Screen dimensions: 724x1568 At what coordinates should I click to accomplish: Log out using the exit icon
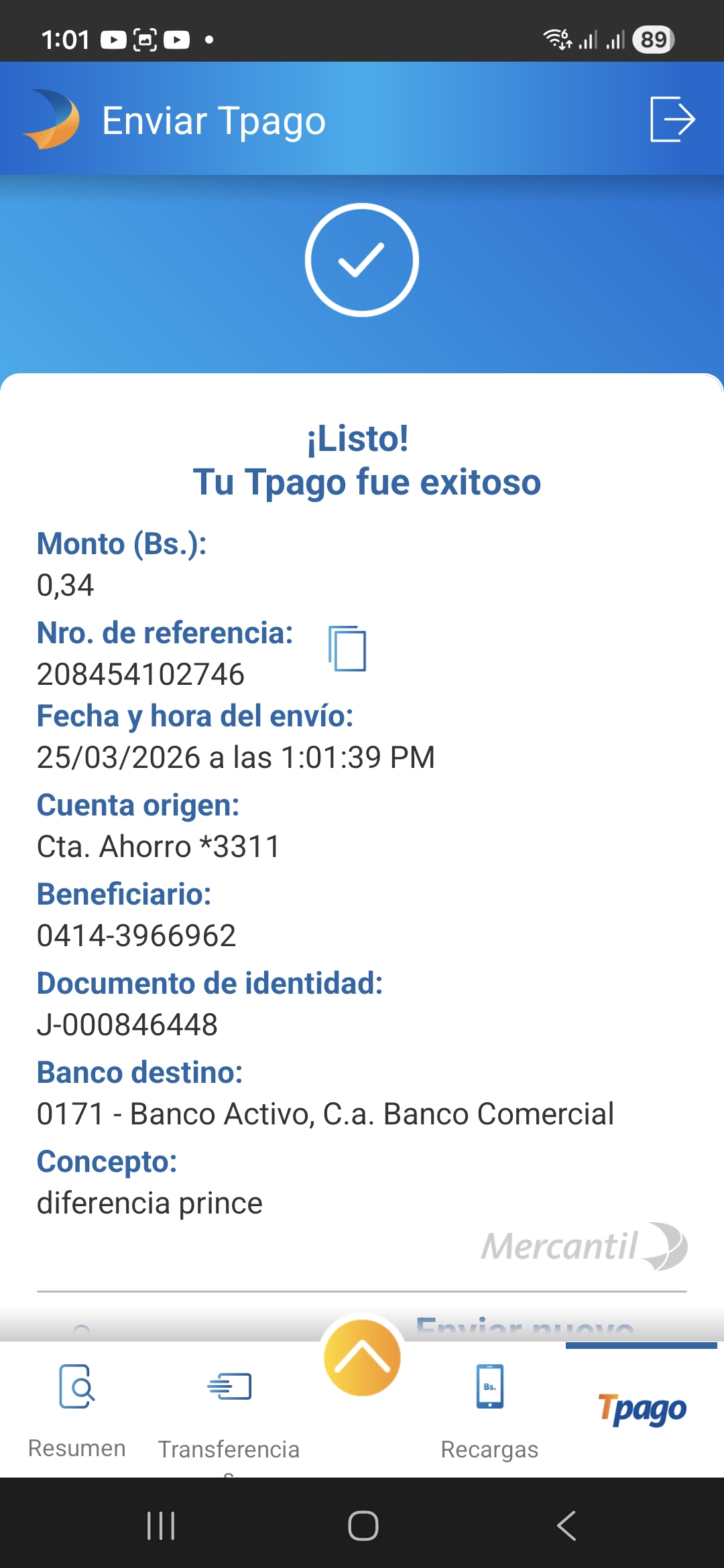[x=672, y=119]
